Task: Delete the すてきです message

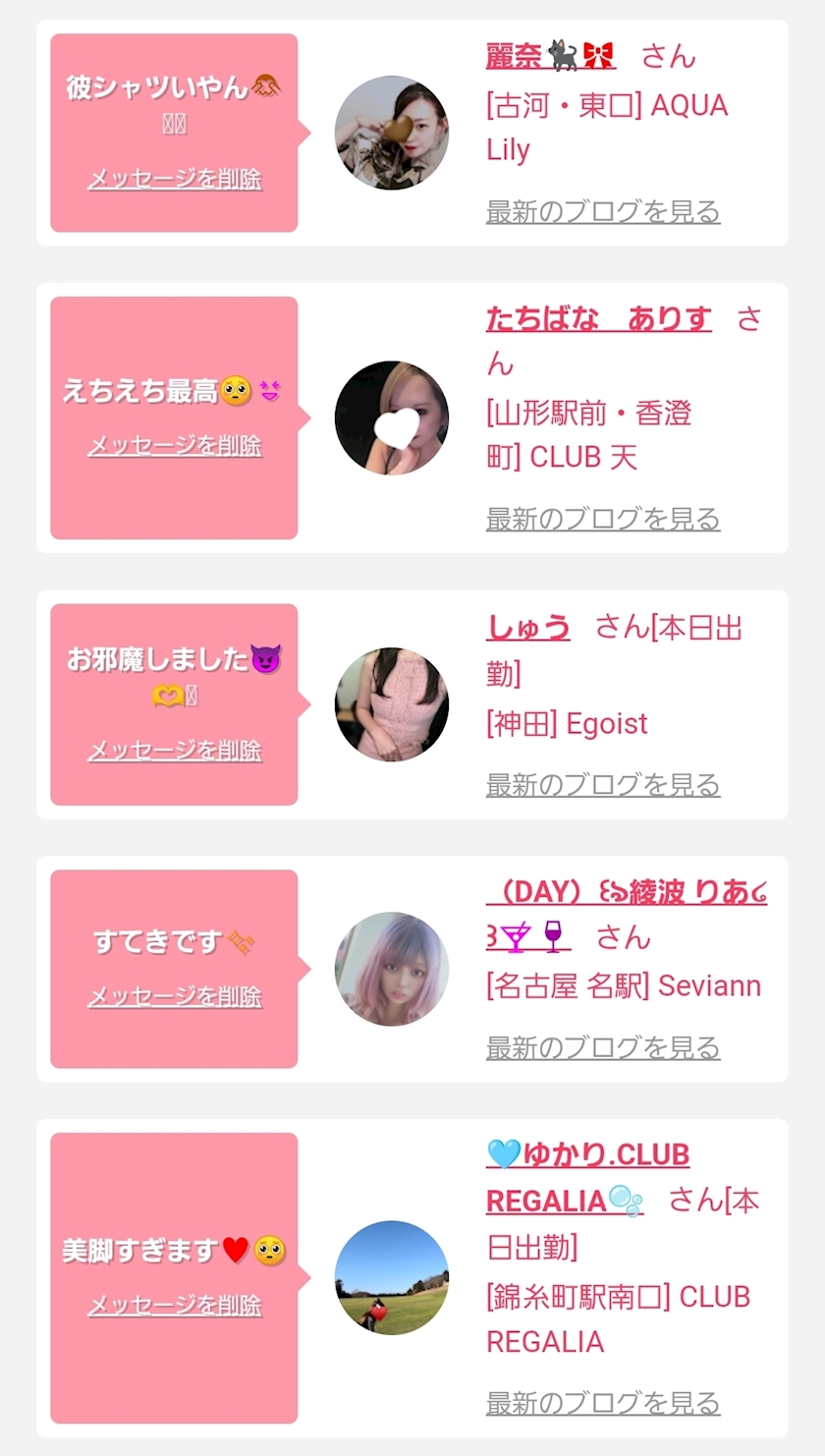Action: point(175,996)
